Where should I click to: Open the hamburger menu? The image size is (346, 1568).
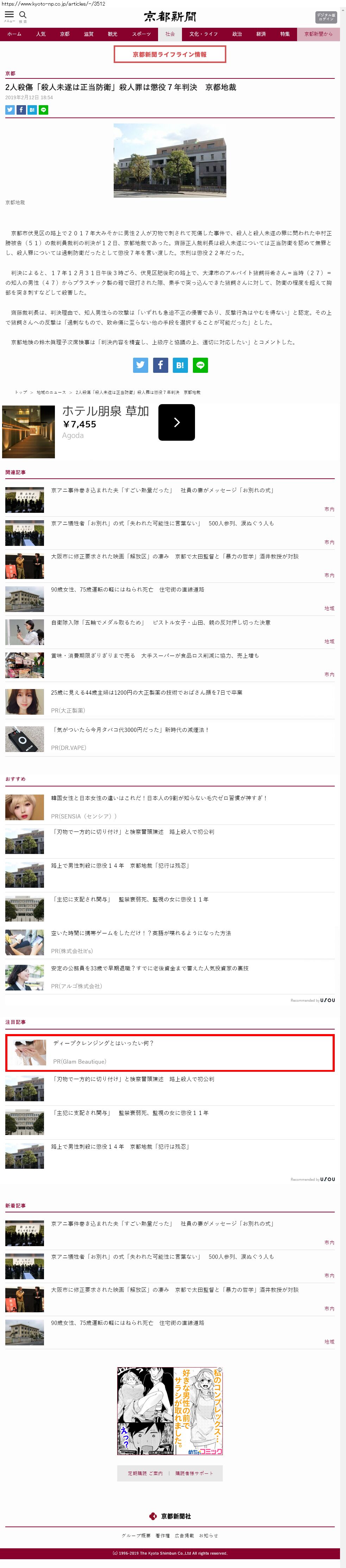pyautogui.click(x=9, y=15)
